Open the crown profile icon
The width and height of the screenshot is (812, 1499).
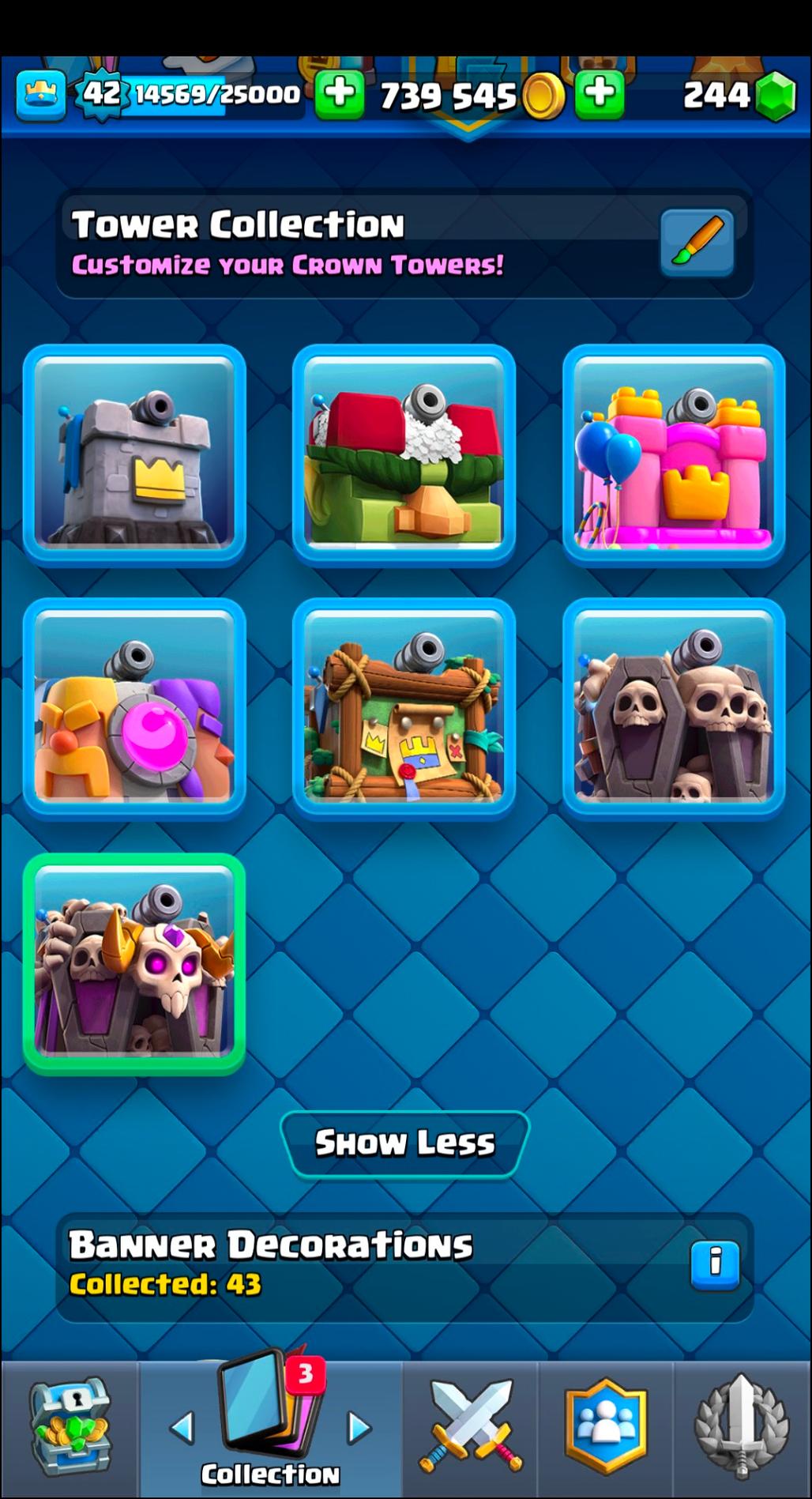point(40,95)
